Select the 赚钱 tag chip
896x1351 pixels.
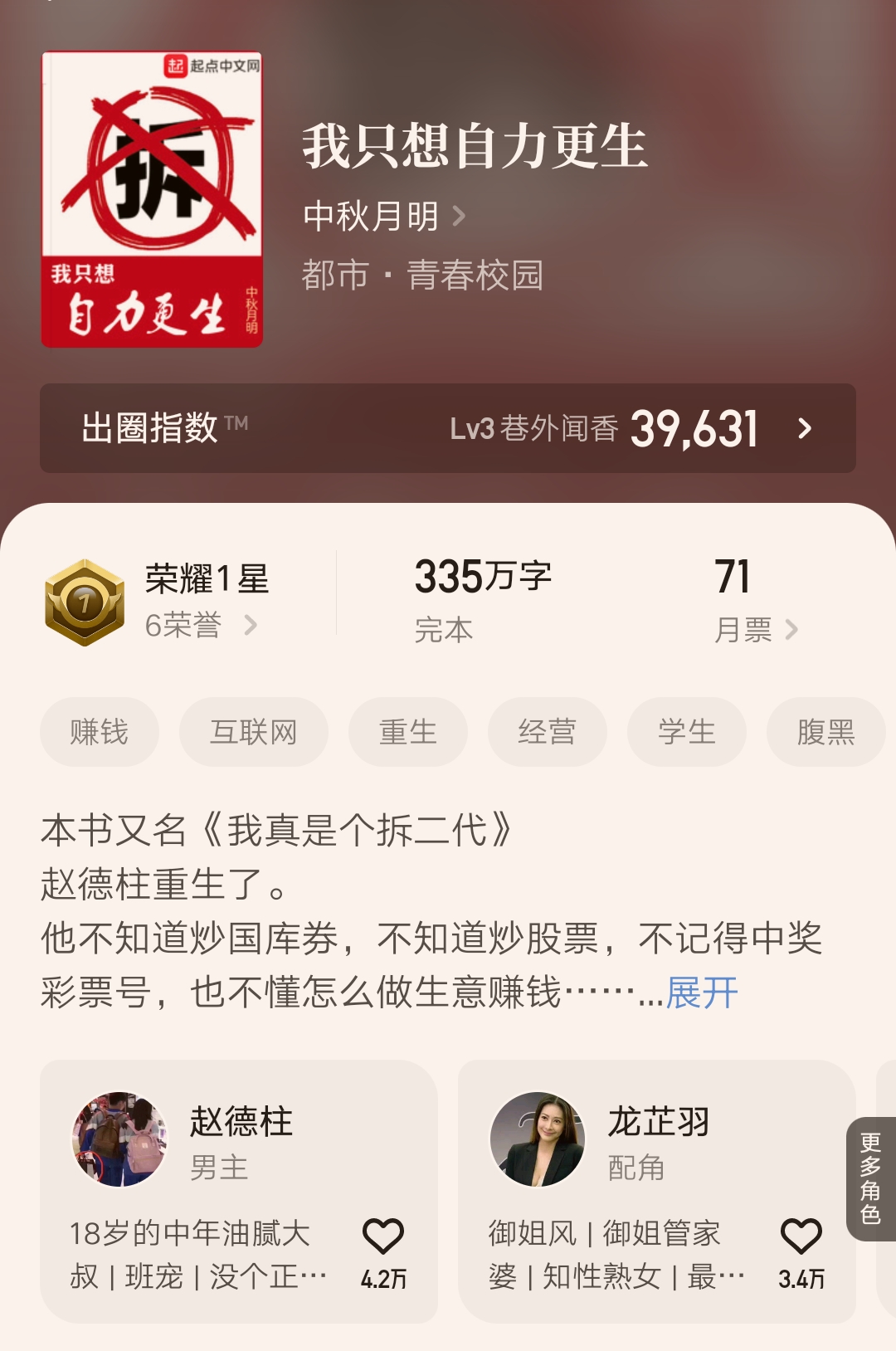(x=100, y=732)
